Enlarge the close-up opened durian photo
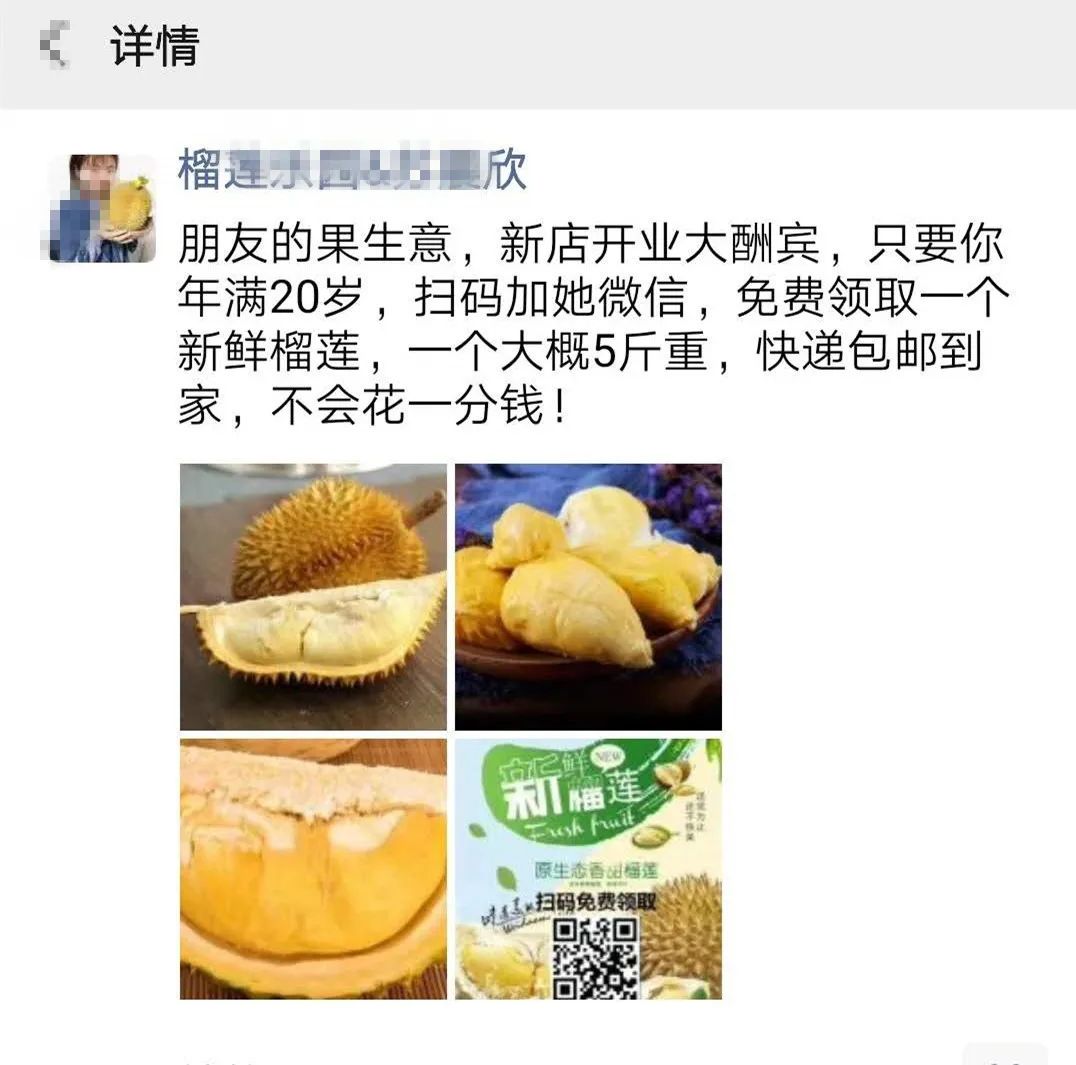The width and height of the screenshot is (1076, 1065). pos(313,869)
